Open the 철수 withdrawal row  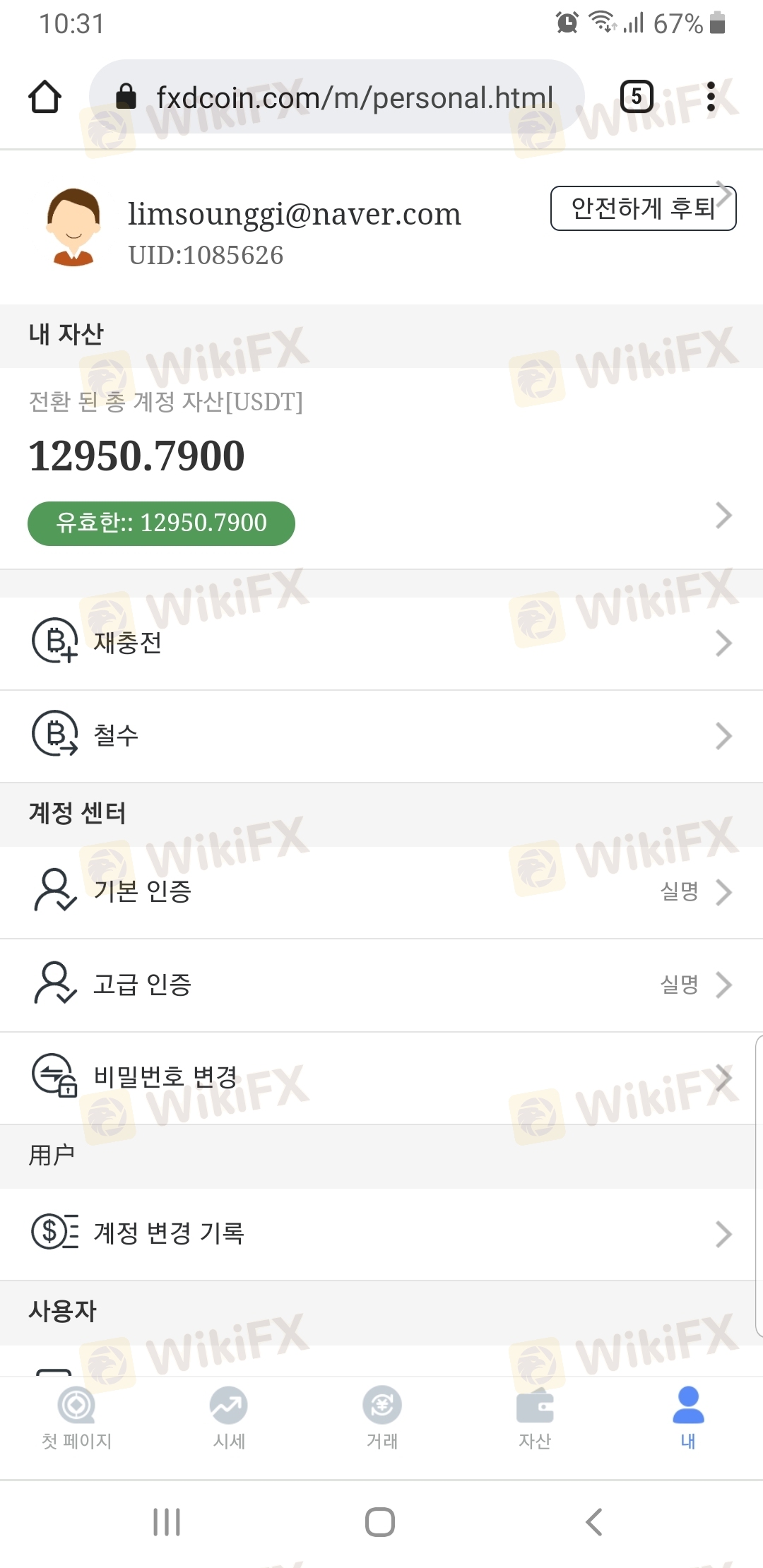click(381, 736)
